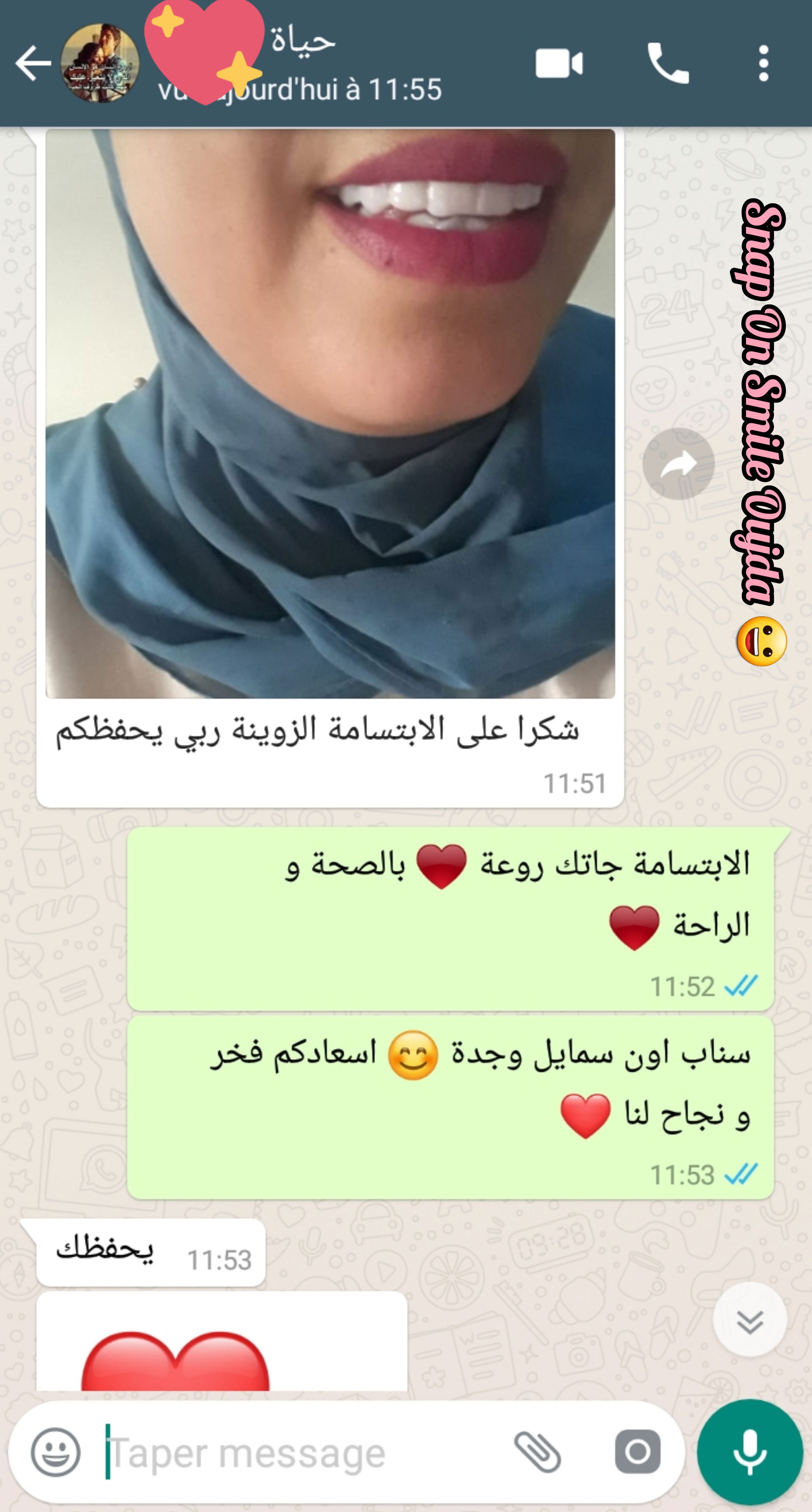Image resolution: width=812 pixels, height=1512 pixels.
Task: Open the contact's profile picture
Action: tap(100, 63)
